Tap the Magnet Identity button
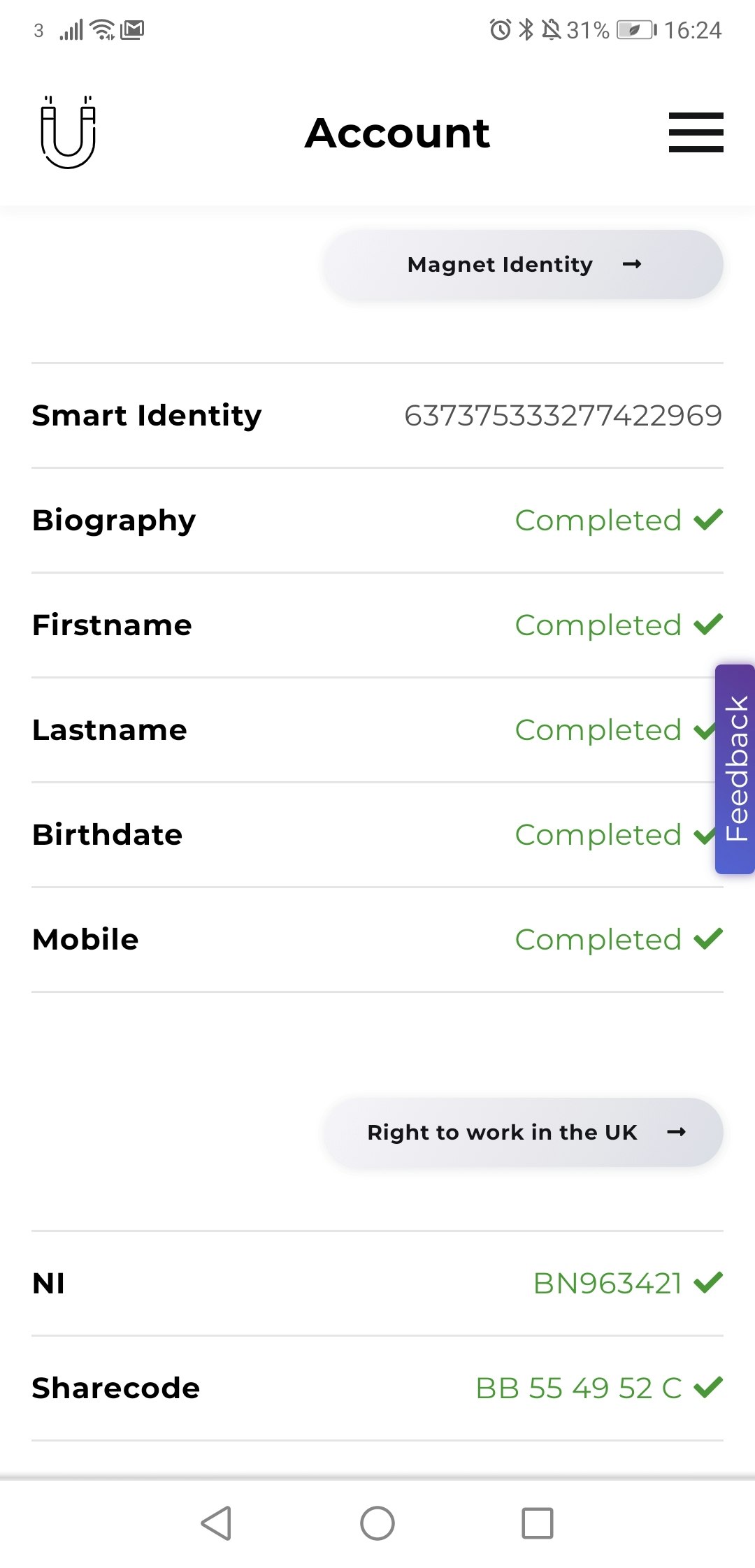The width and height of the screenshot is (755, 1568). 522,265
